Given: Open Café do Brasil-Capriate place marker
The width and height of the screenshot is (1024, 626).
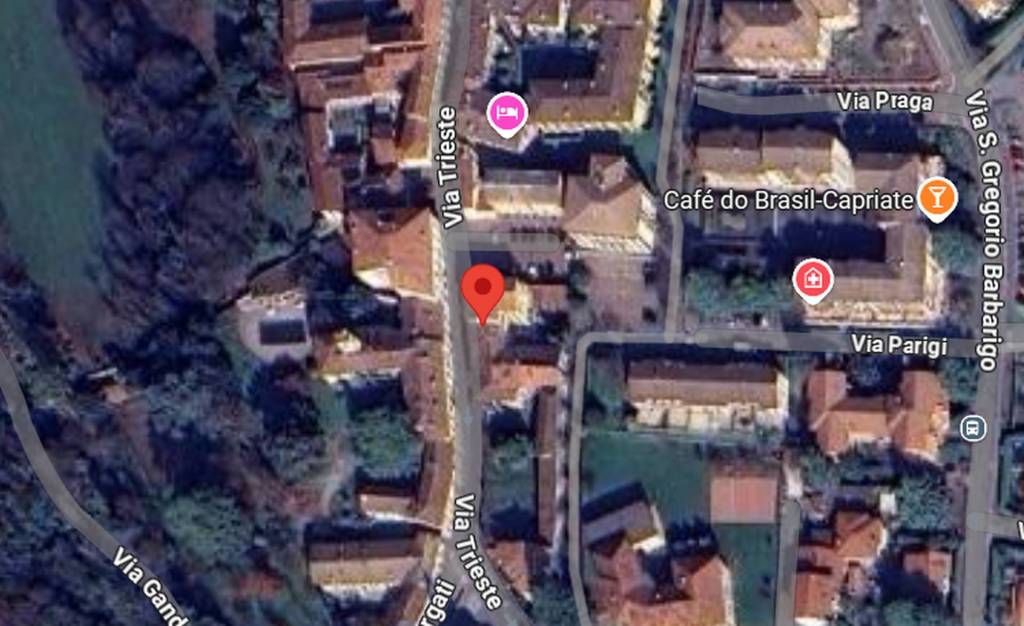Looking at the screenshot, I should [x=937, y=198].
